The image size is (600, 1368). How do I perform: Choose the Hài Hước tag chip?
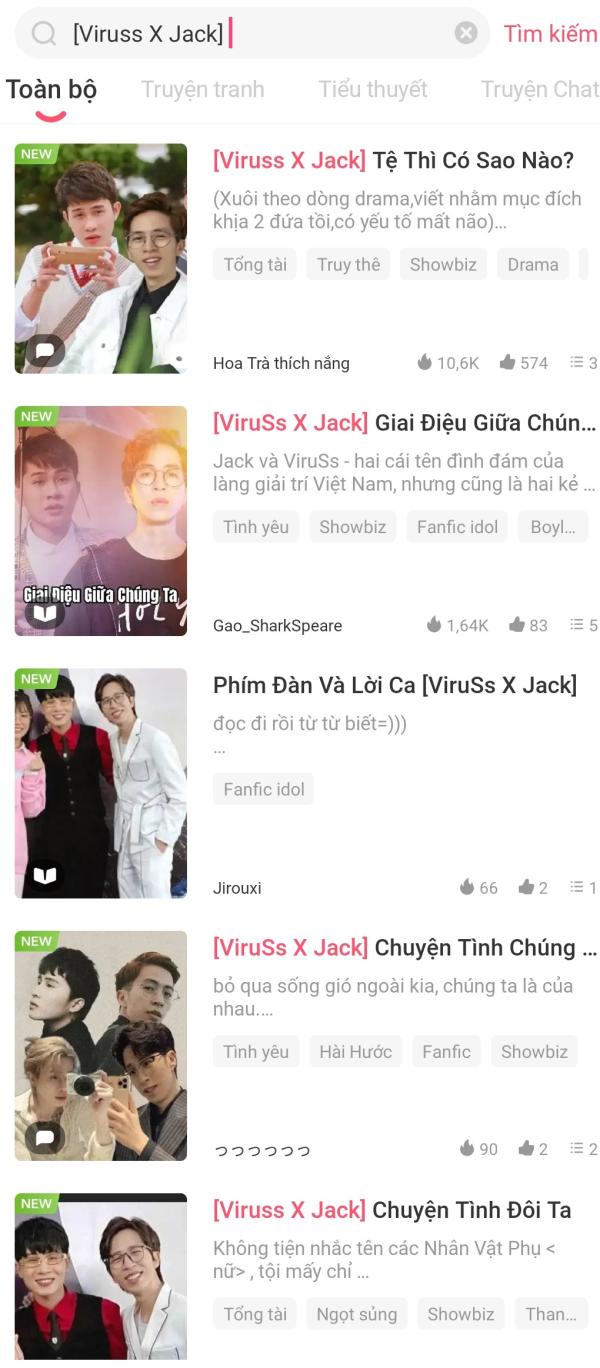[355, 1052]
